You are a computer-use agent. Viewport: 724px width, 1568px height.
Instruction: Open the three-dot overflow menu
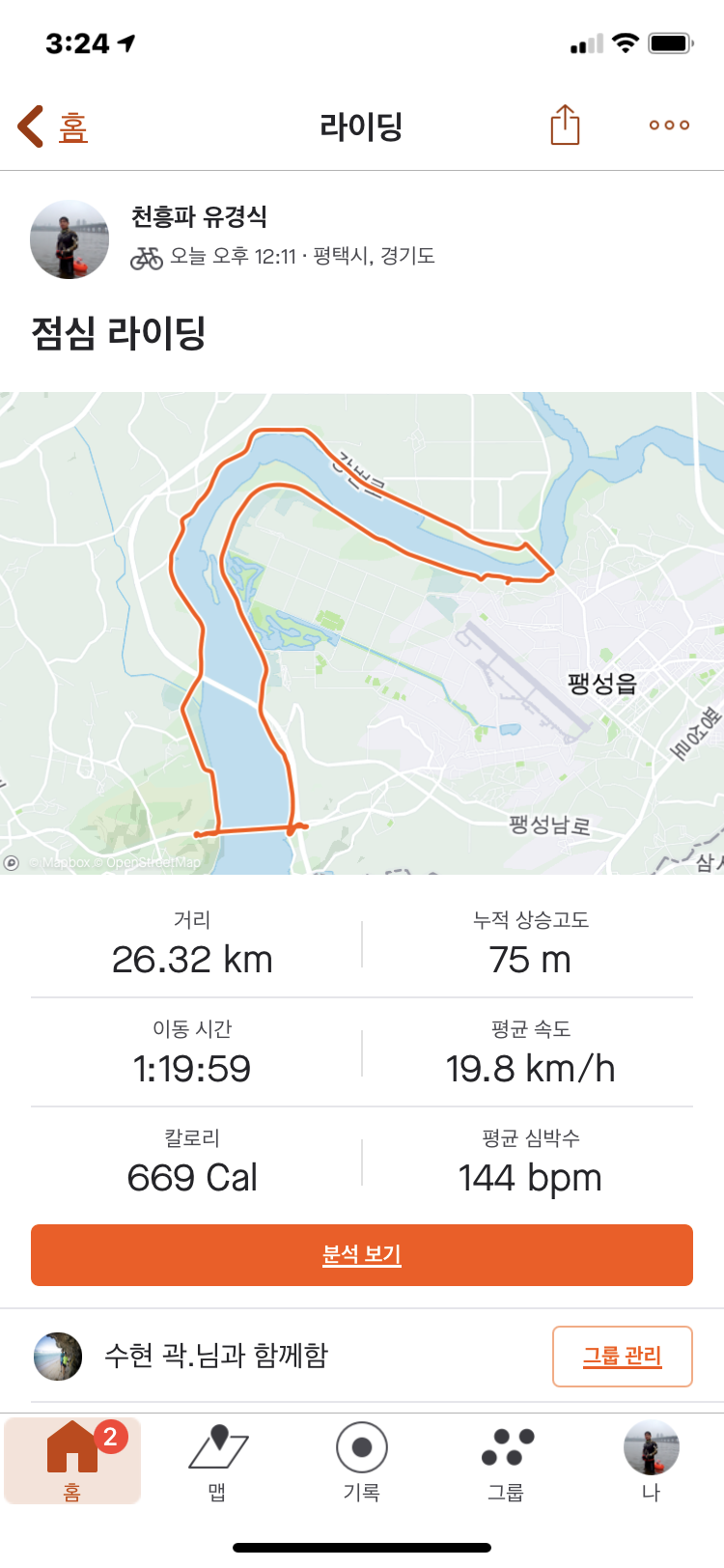(669, 126)
